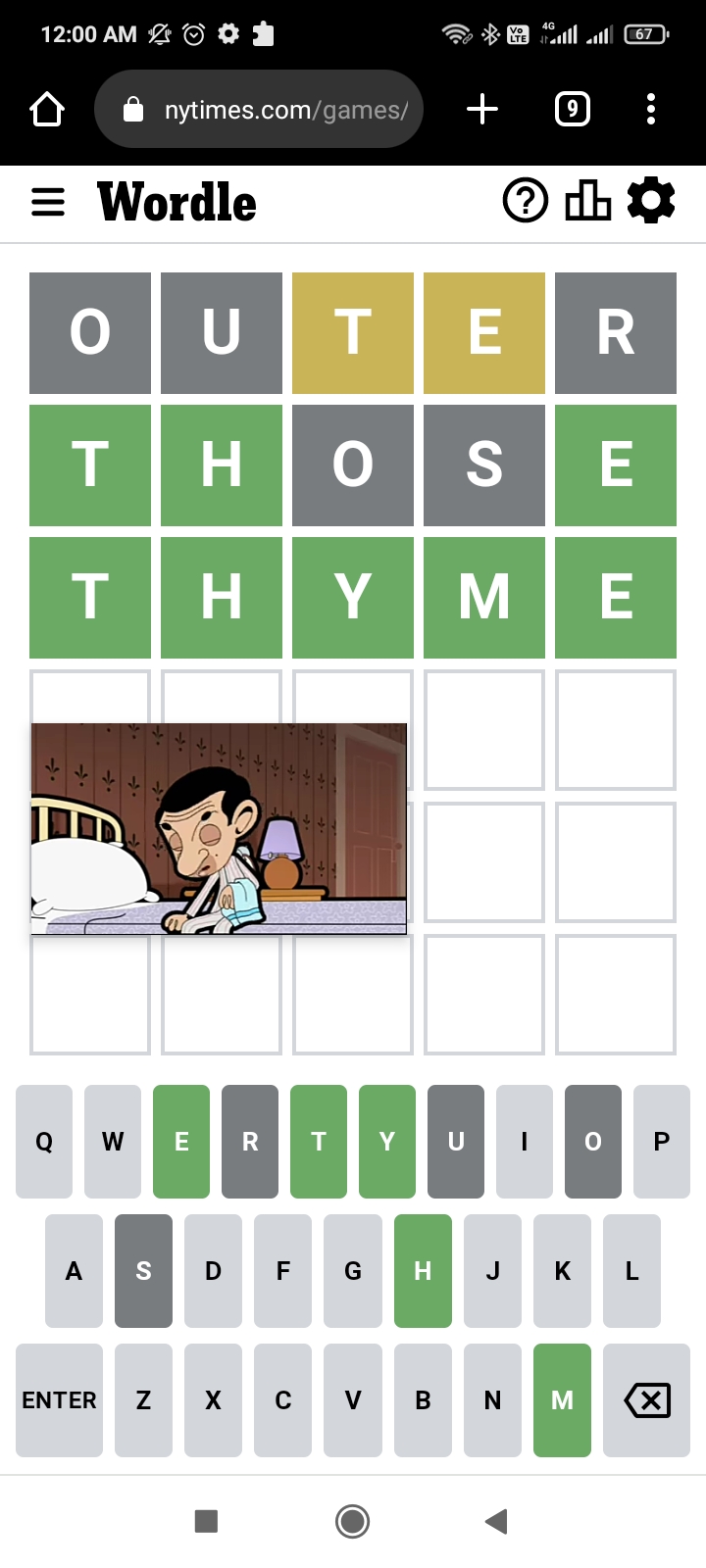This screenshot has width=706, height=1568.
Task: Type the letter Q key
Action: [44, 1142]
